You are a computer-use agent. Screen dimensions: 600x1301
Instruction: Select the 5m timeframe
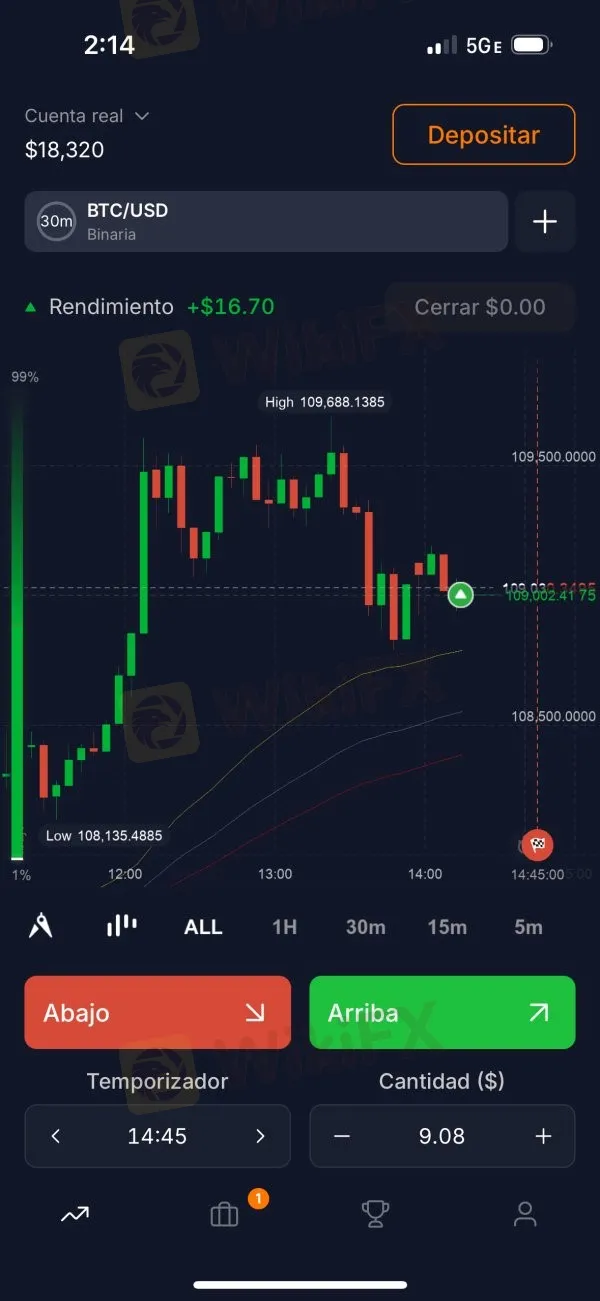(x=528, y=927)
